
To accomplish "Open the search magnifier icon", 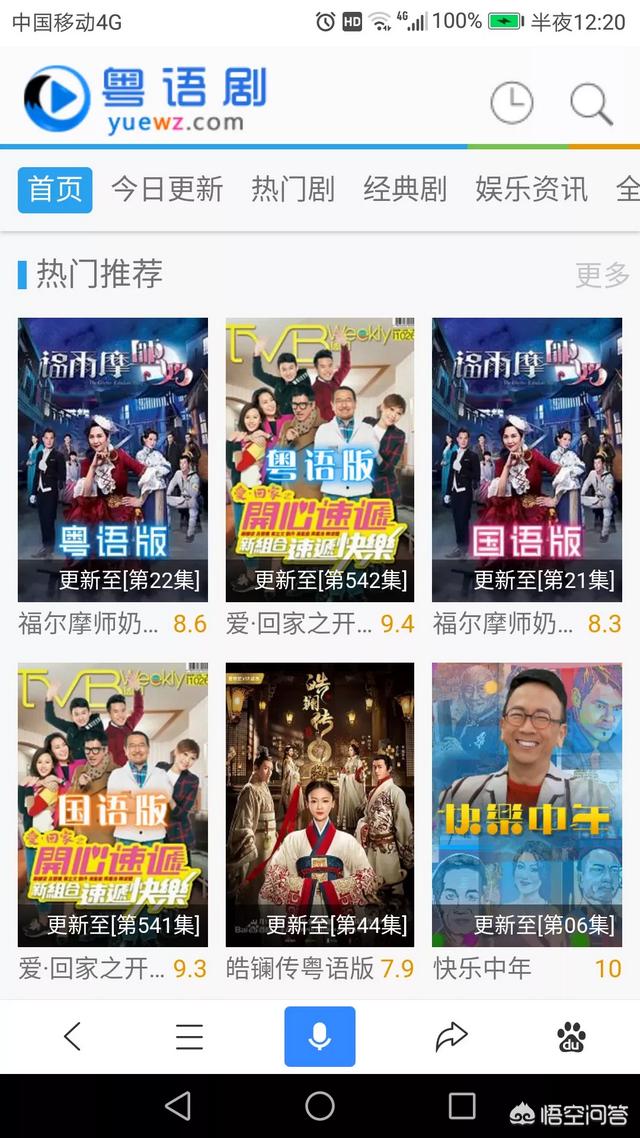I will click(591, 103).
